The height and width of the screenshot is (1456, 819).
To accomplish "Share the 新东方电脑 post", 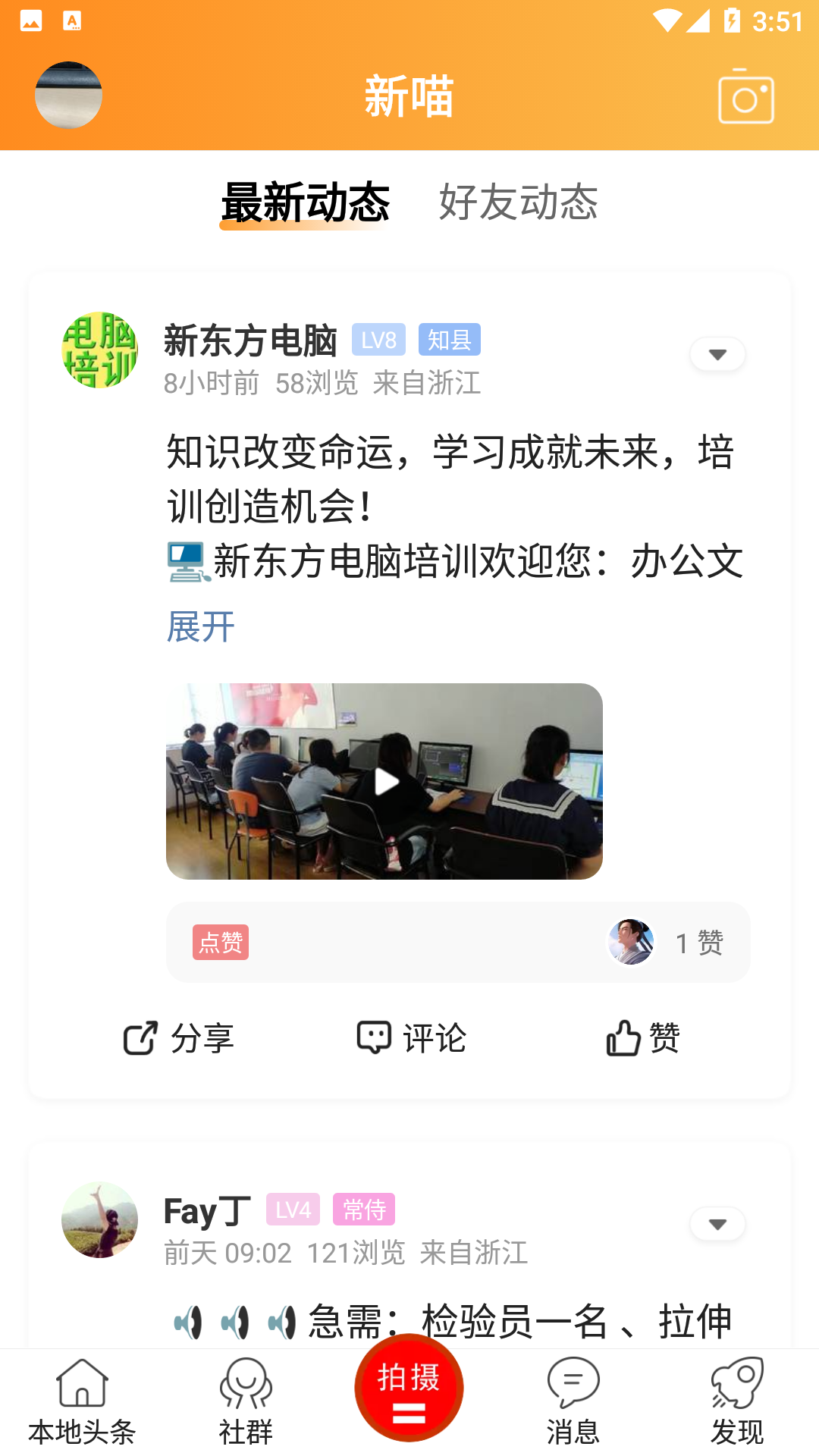I will [x=179, y=1037].
